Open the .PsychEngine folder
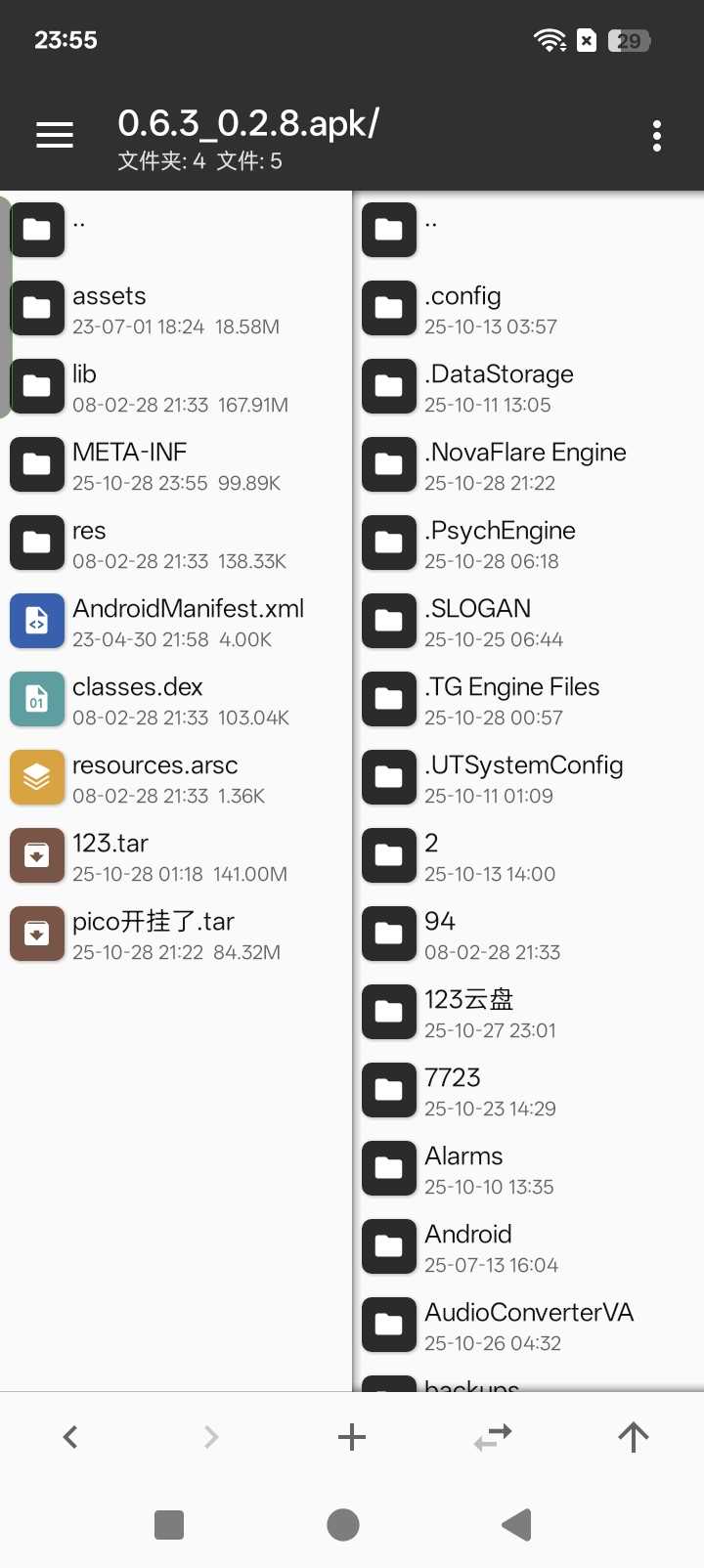 [528, 544]
